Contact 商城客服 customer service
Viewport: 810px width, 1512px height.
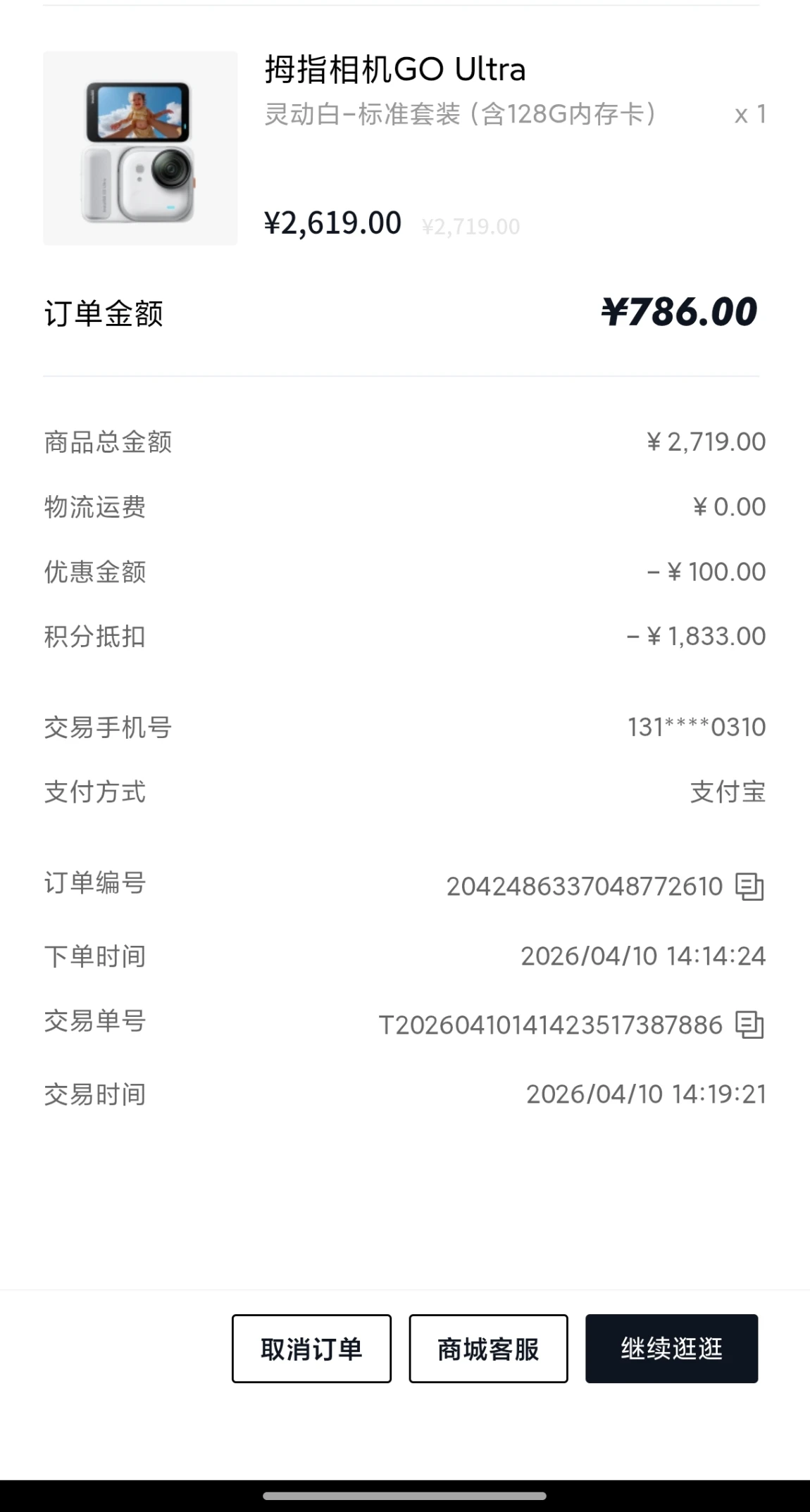(x=488, y=1349)
